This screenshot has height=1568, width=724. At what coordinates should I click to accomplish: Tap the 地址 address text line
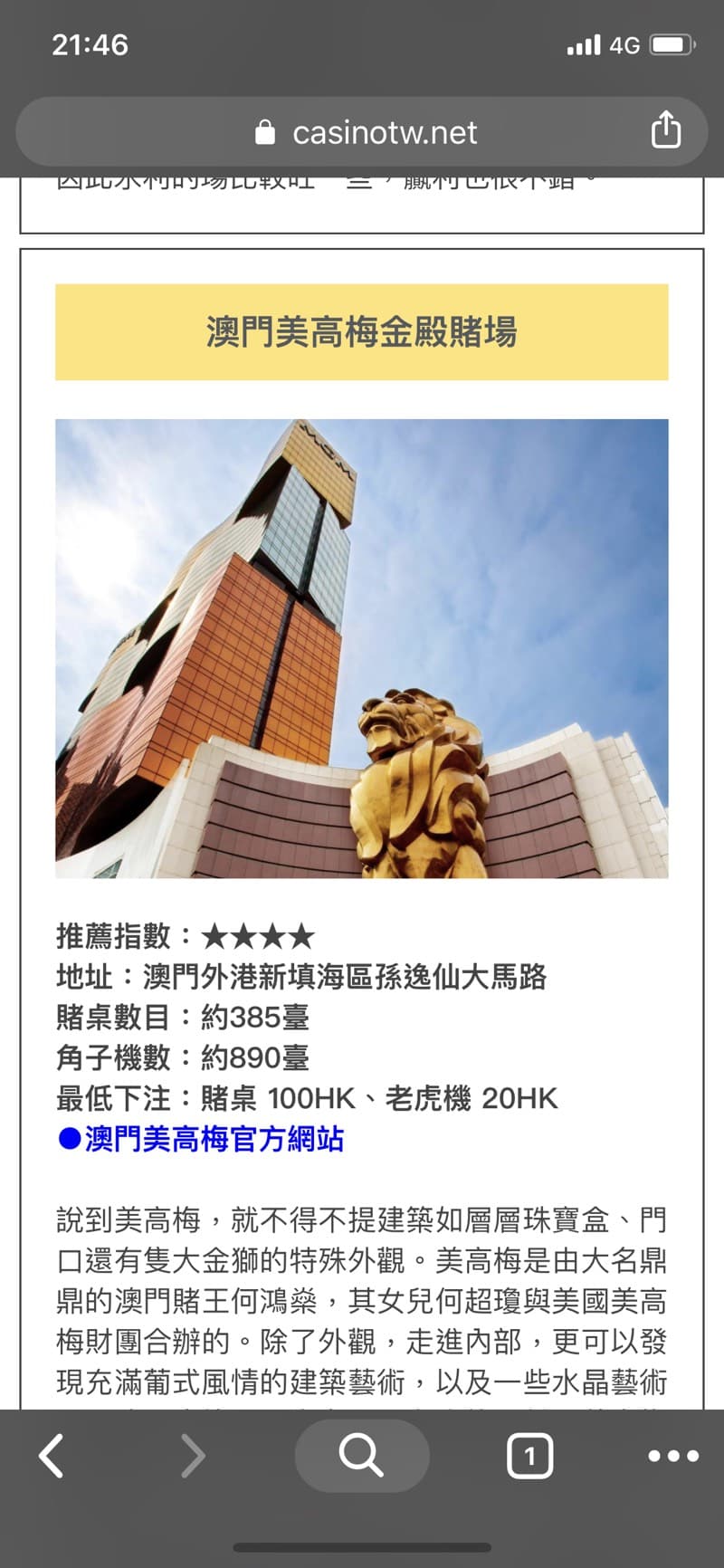tap(303, 976)
